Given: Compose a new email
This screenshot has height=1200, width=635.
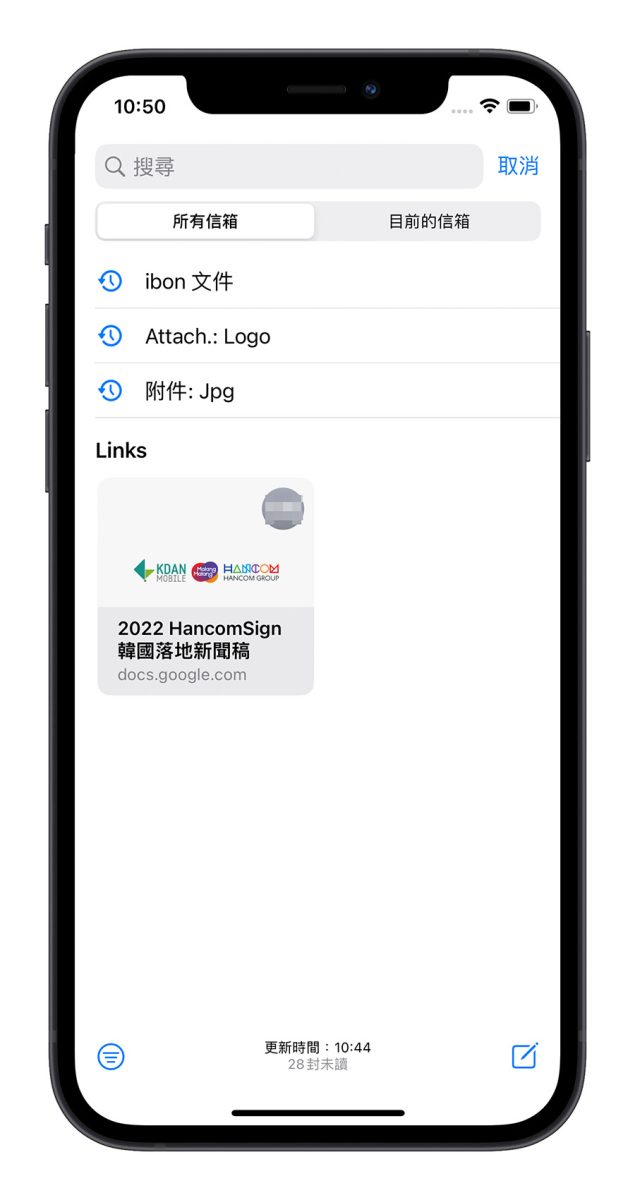Looking at the screenshot, I should pyautogui.click(x=525, y=1056).
